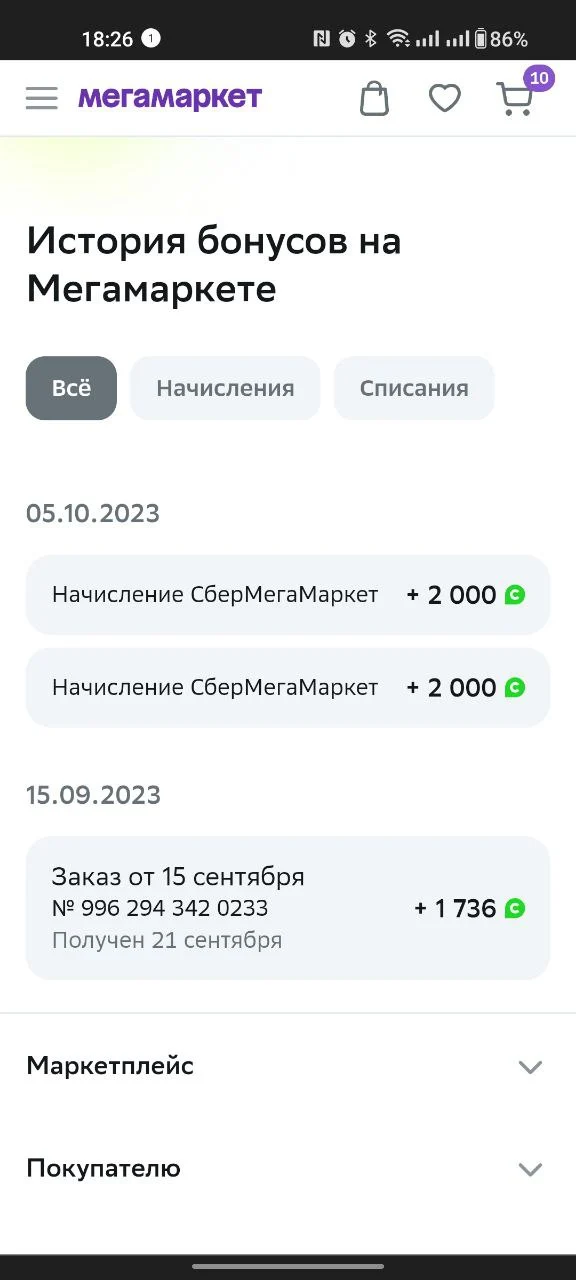Switch to Начисления filter
This screenshot has width=576, height=1280.
coord(225,388)
